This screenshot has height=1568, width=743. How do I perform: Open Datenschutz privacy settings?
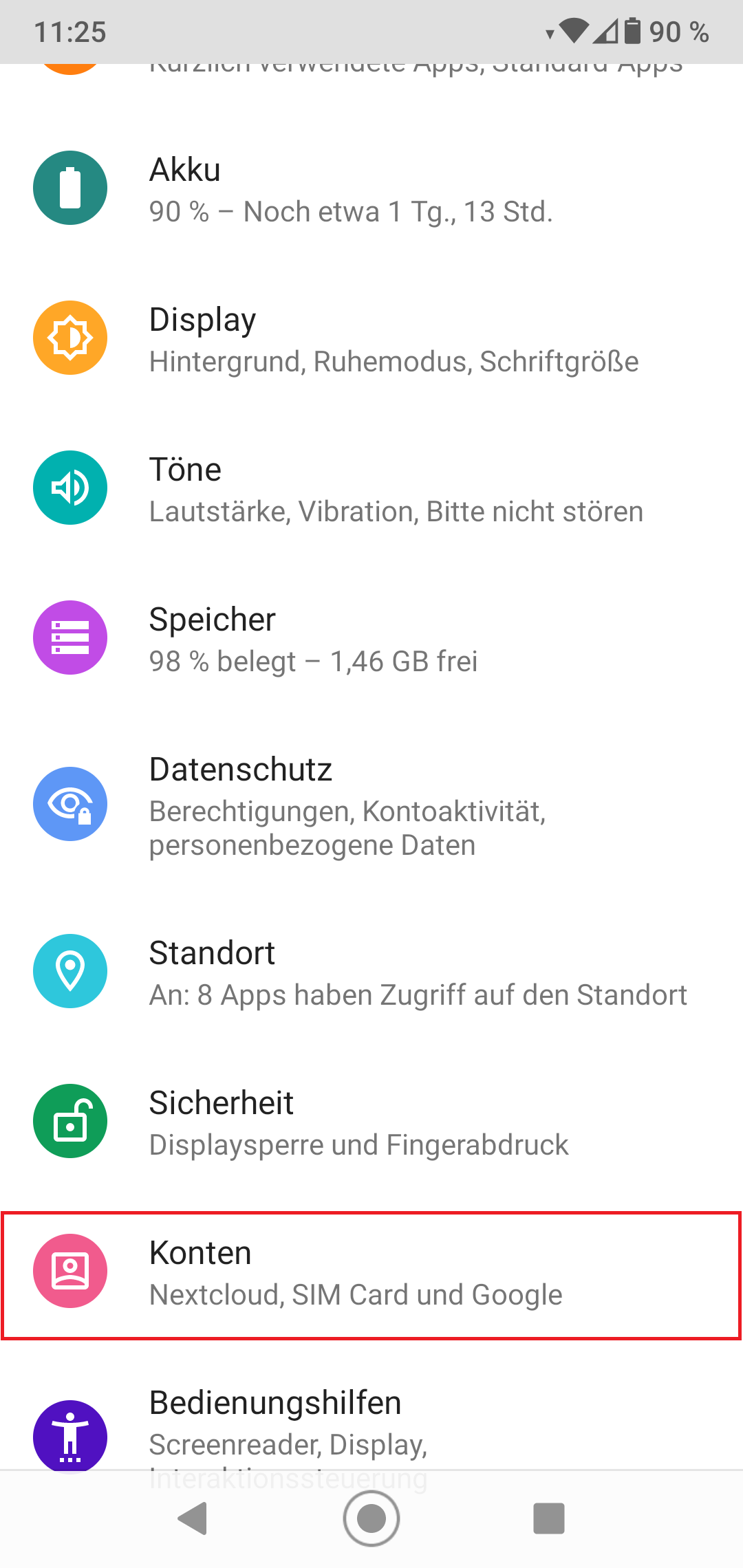pyautogui.click(x=371, y=805)
